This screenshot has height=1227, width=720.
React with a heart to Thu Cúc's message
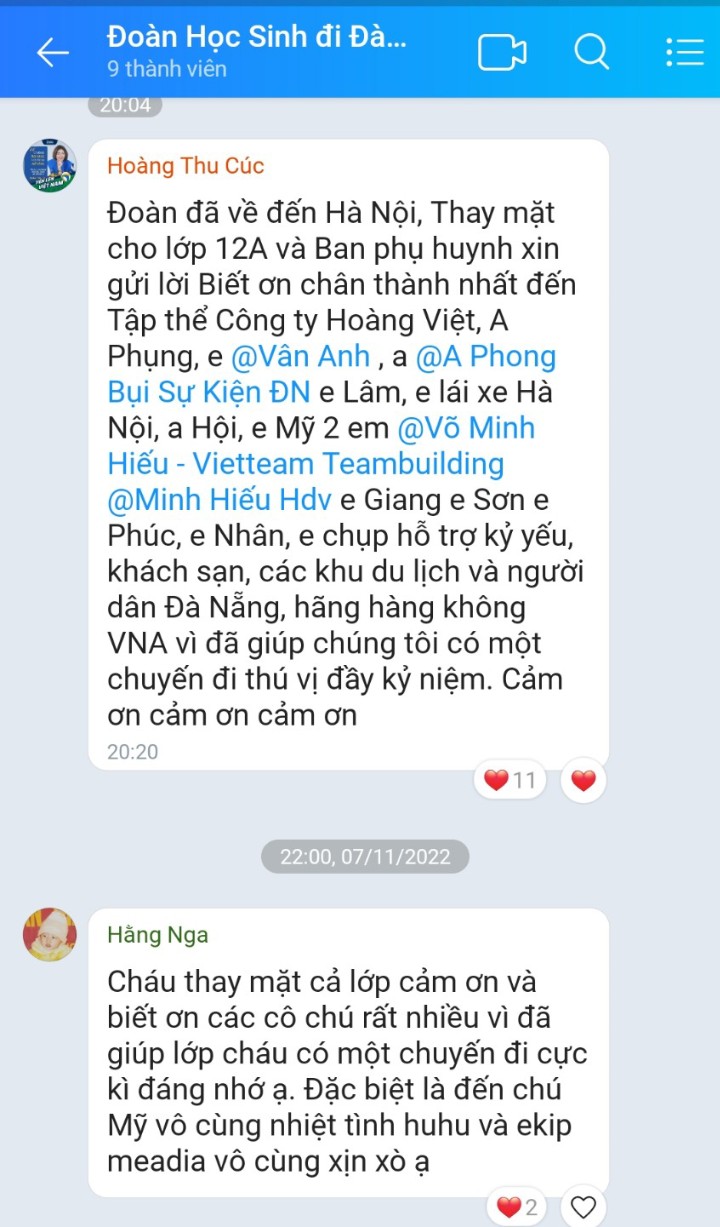click(583, 781)
